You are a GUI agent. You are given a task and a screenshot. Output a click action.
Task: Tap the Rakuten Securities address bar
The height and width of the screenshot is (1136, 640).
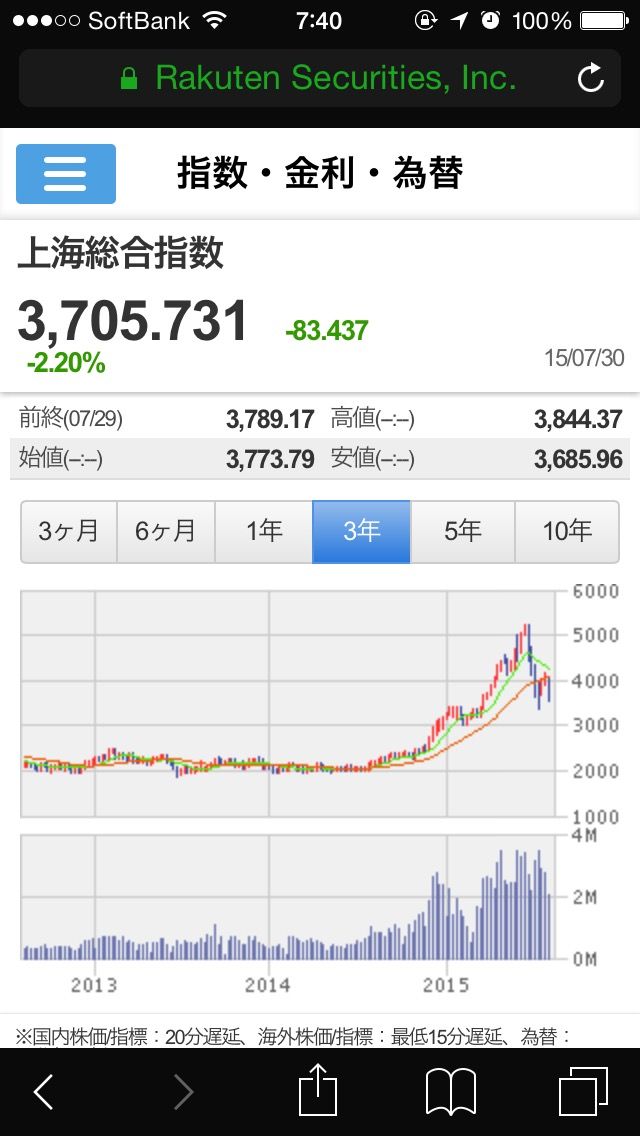click(320, 78)
